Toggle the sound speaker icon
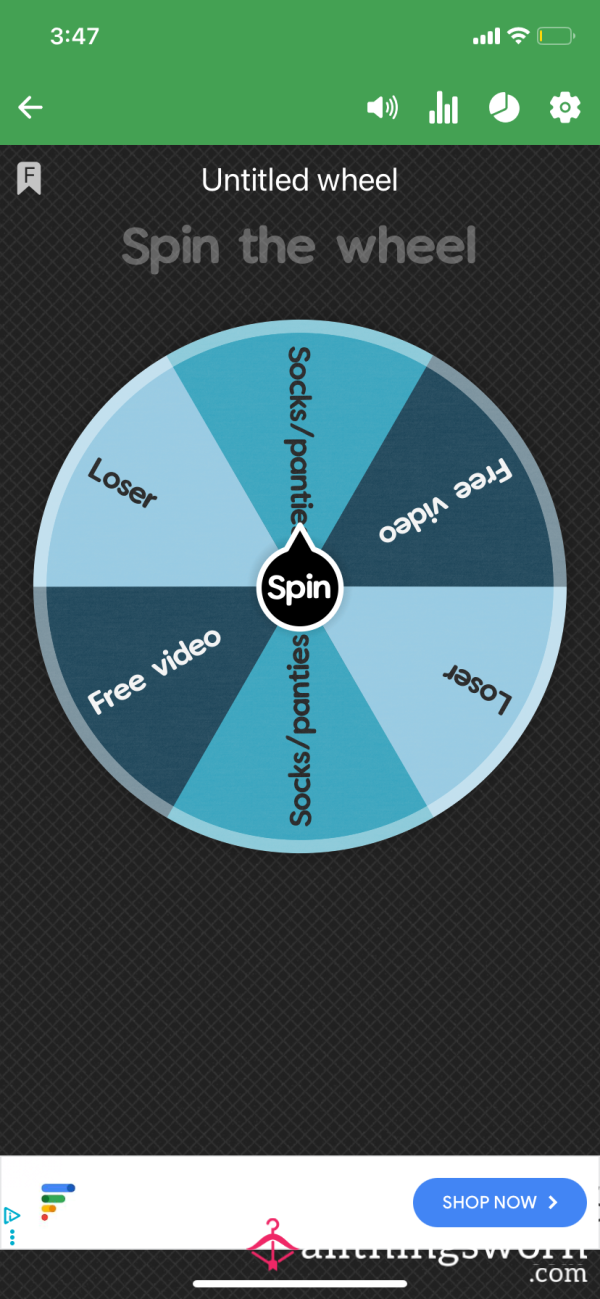Screen dimensions: 600x1299 pos(382,107)
